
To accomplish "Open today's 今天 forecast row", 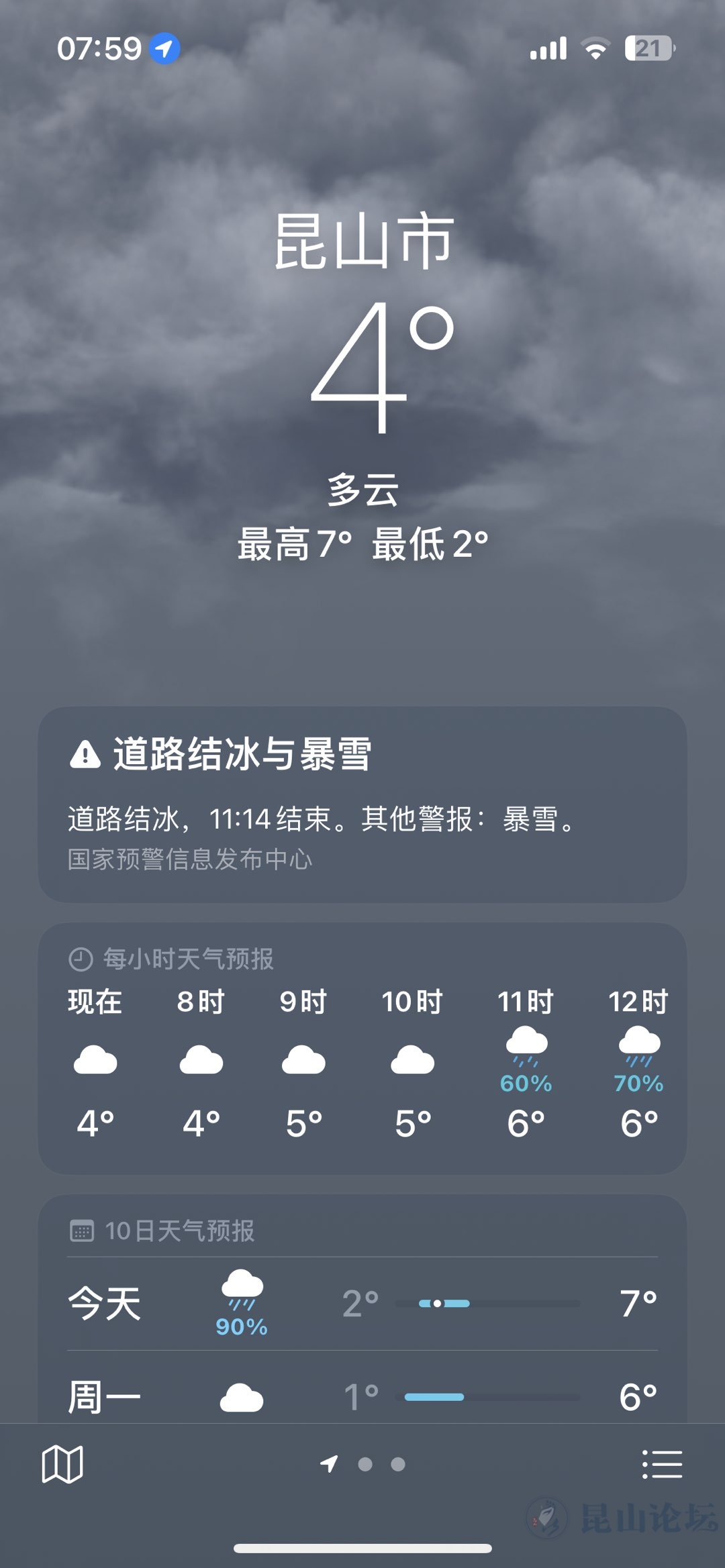I will click(362, 1304).
